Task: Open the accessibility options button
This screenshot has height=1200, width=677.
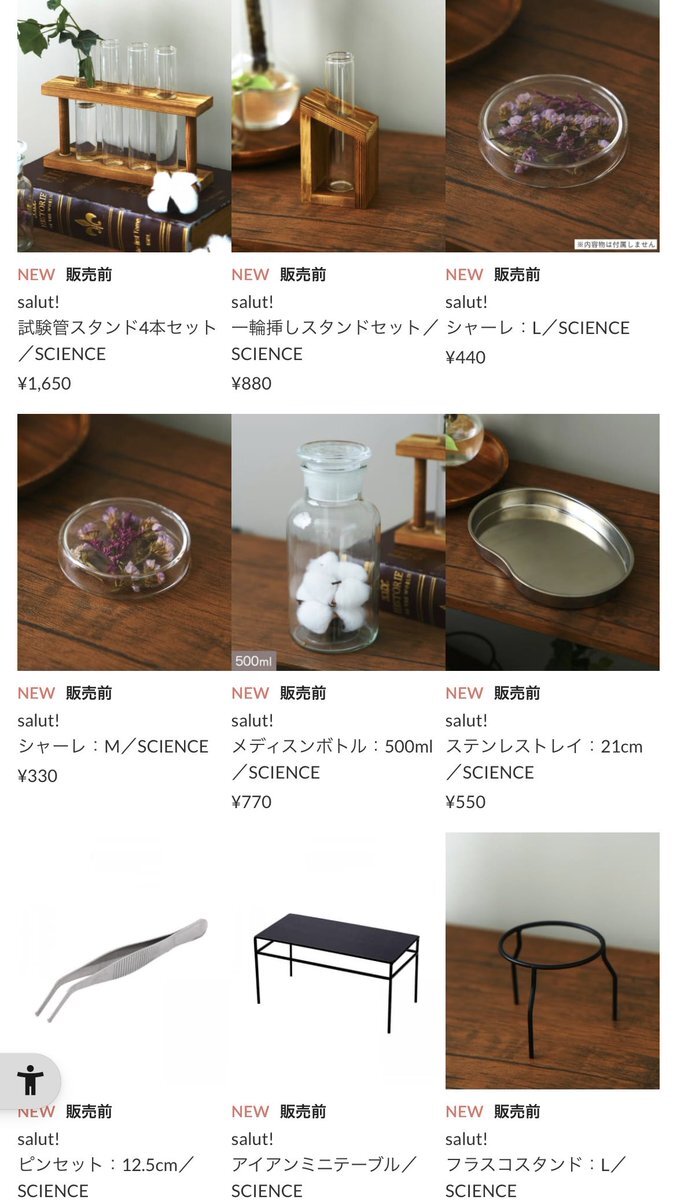Action: 30,1080
